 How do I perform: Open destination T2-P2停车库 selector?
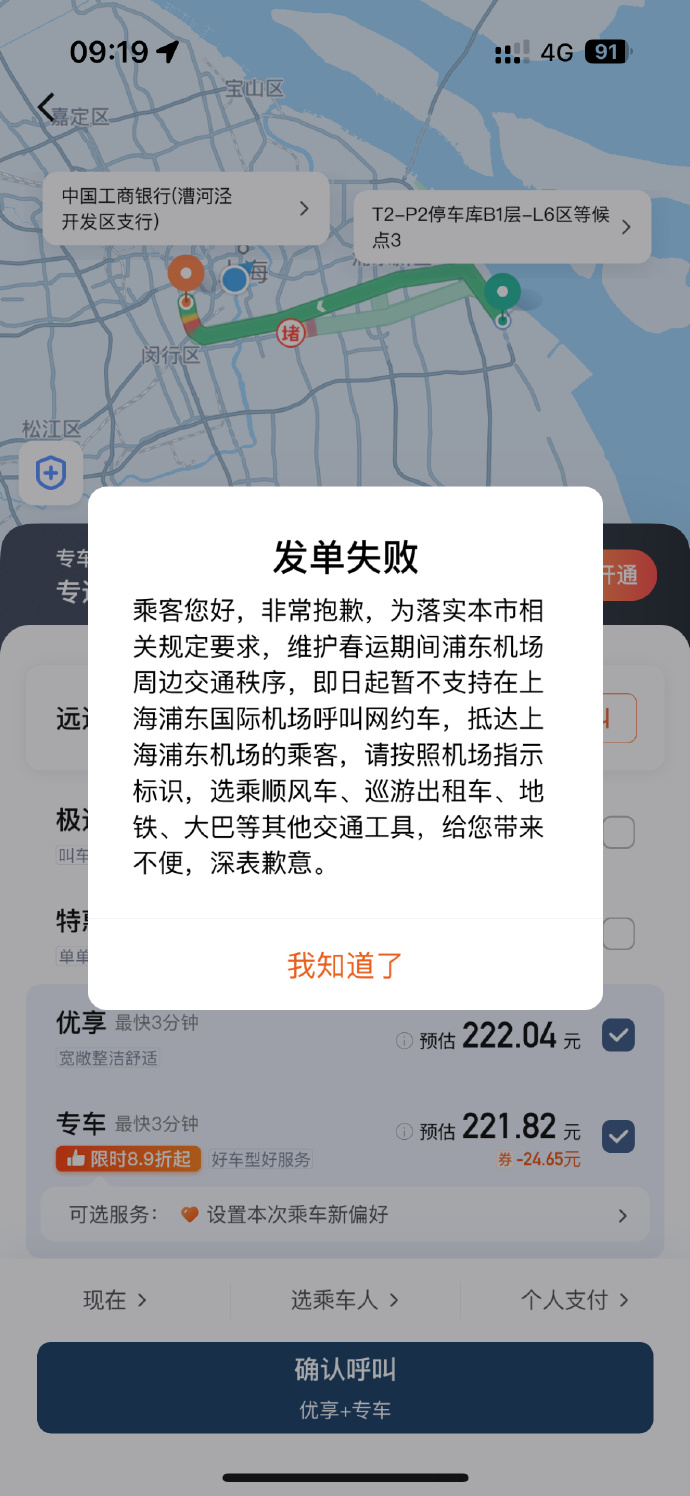[x=501, y=227]
